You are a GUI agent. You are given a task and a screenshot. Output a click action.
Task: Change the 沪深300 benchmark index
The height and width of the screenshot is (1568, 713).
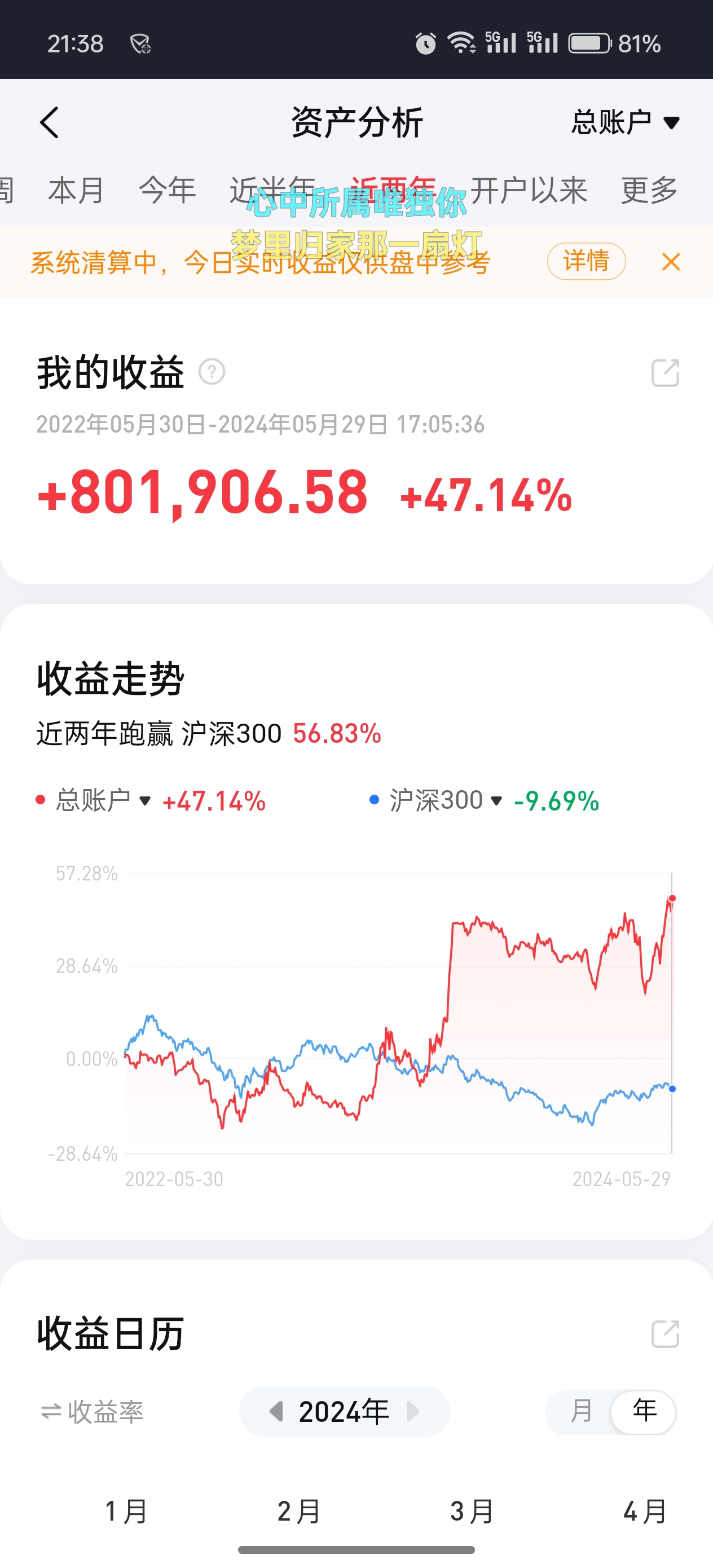click(446, 800)
